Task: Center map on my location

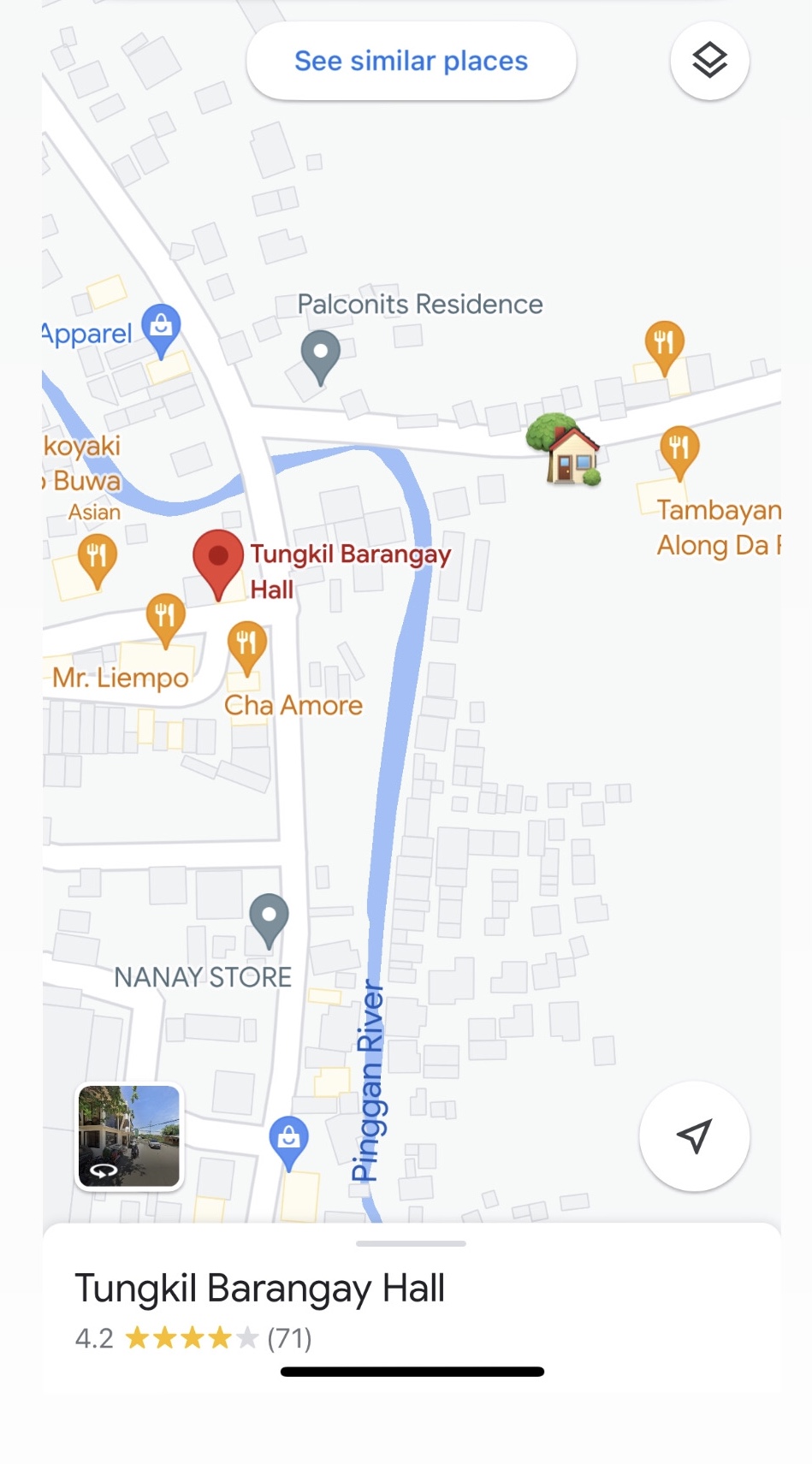Action: click(694, 1136)
